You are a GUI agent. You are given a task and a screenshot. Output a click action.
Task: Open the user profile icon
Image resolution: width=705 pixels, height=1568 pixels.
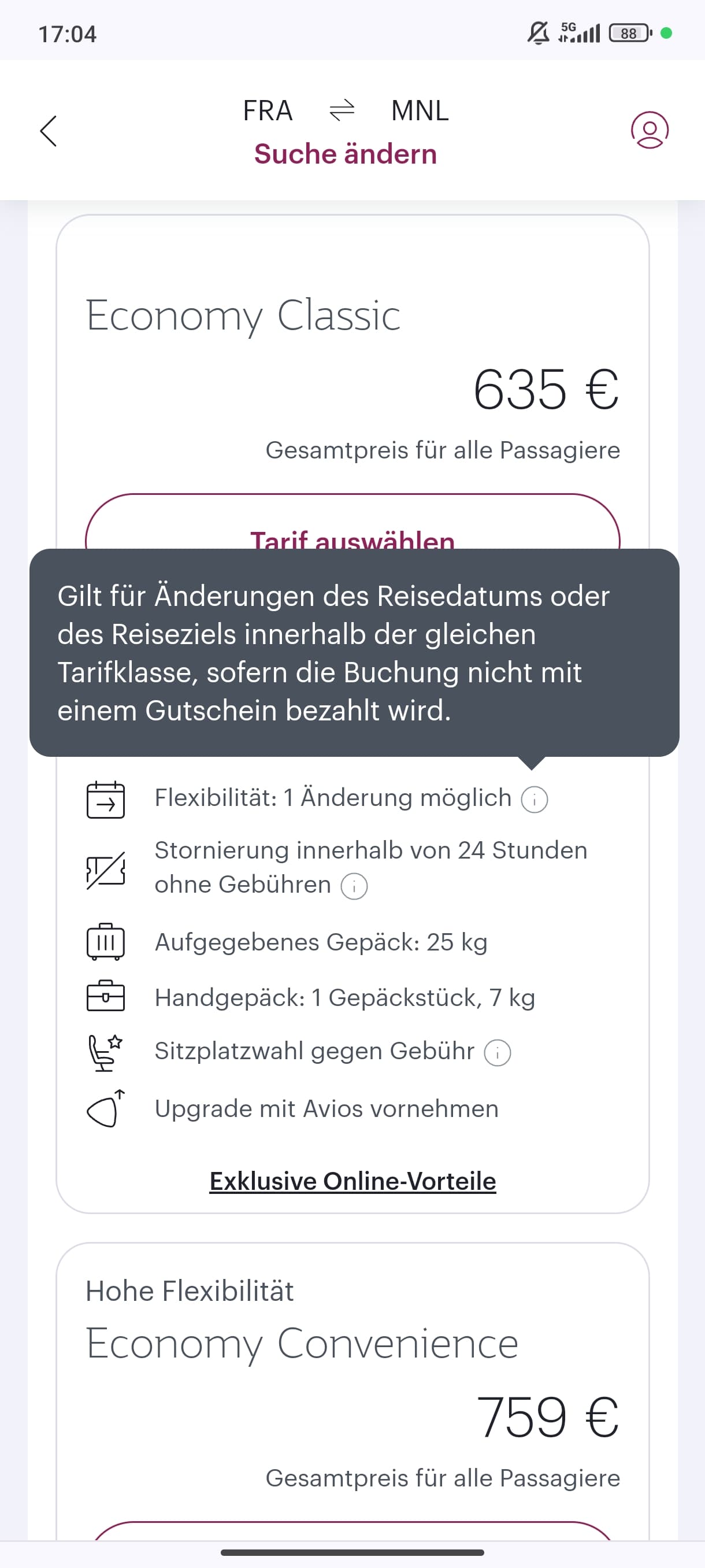point(649,130)
